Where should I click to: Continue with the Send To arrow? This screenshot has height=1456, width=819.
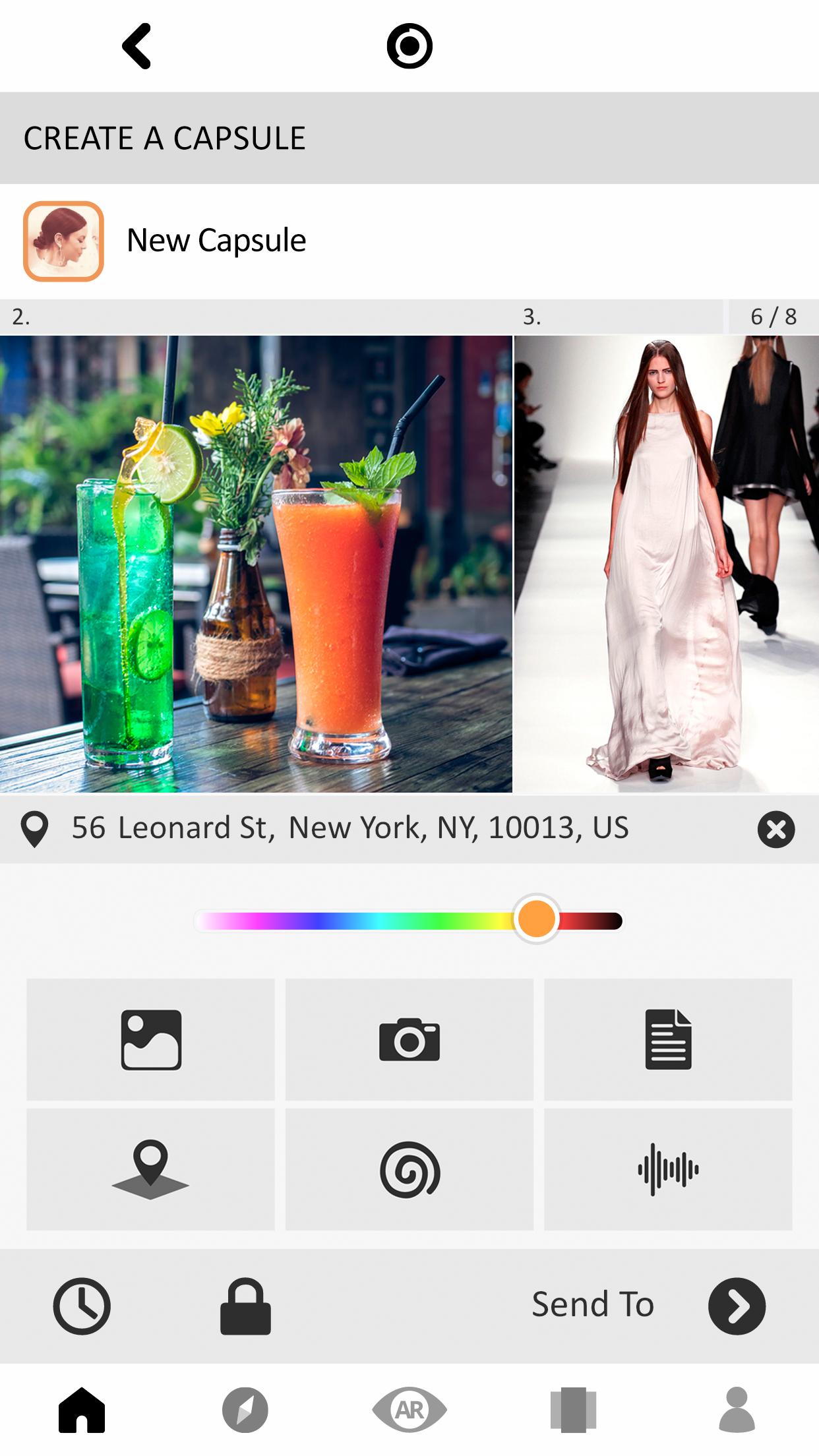tap(737, 1306)
